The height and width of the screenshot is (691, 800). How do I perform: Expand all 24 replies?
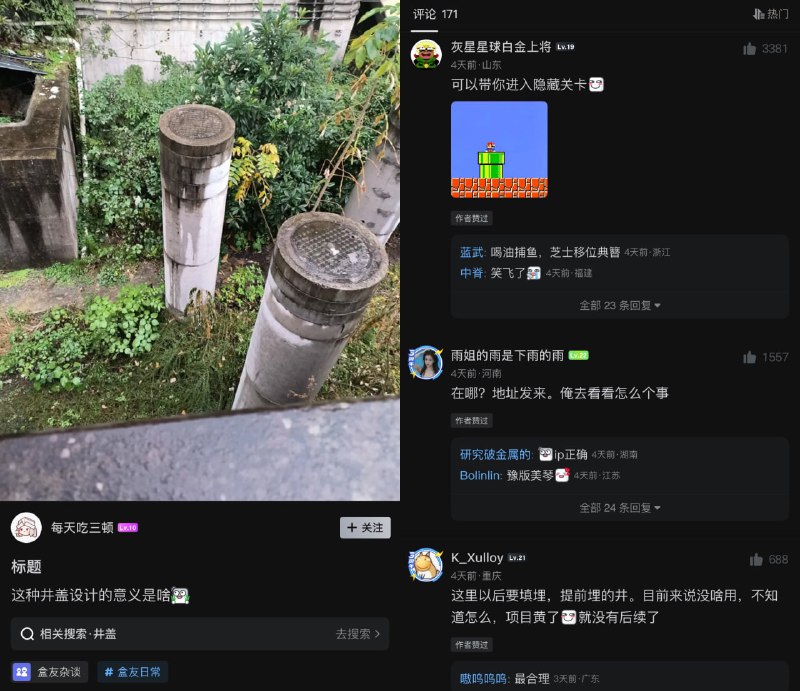pyautogui.click(x=619, y=507)
